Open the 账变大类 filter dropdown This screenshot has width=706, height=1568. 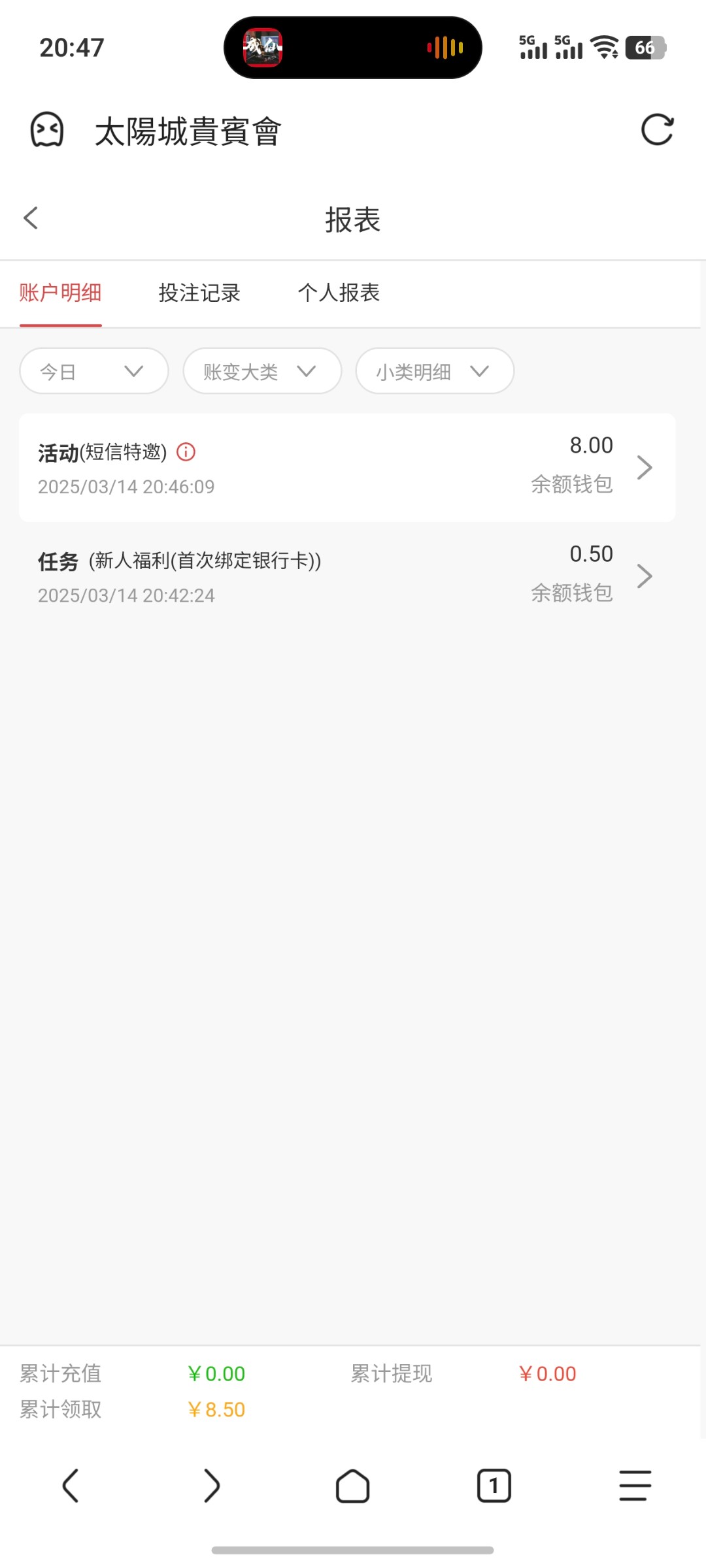coord(262,371)
